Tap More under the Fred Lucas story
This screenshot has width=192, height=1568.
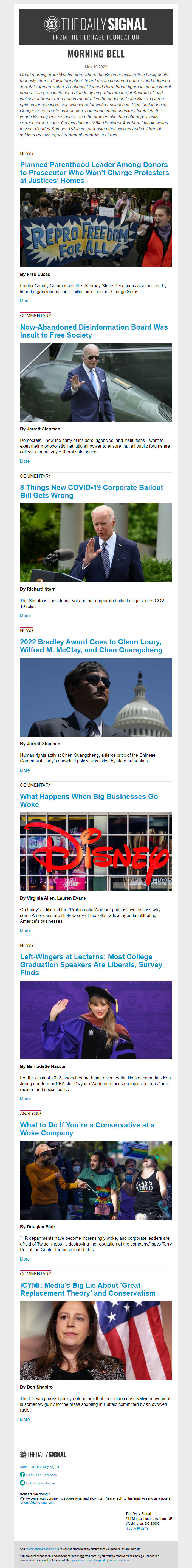pyautogui.click(x=24, y=301)
